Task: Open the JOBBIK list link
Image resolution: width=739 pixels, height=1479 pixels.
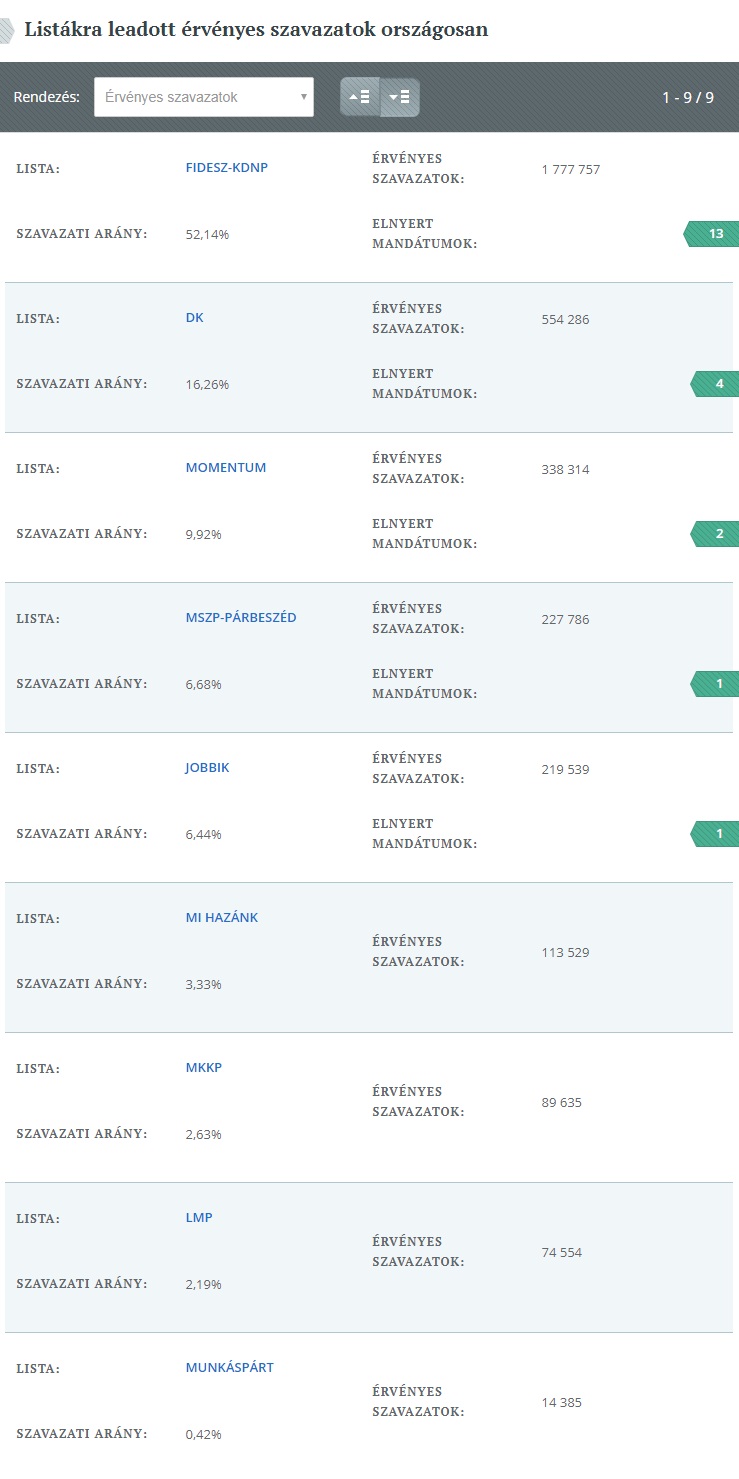Action: tap(208, 768)
